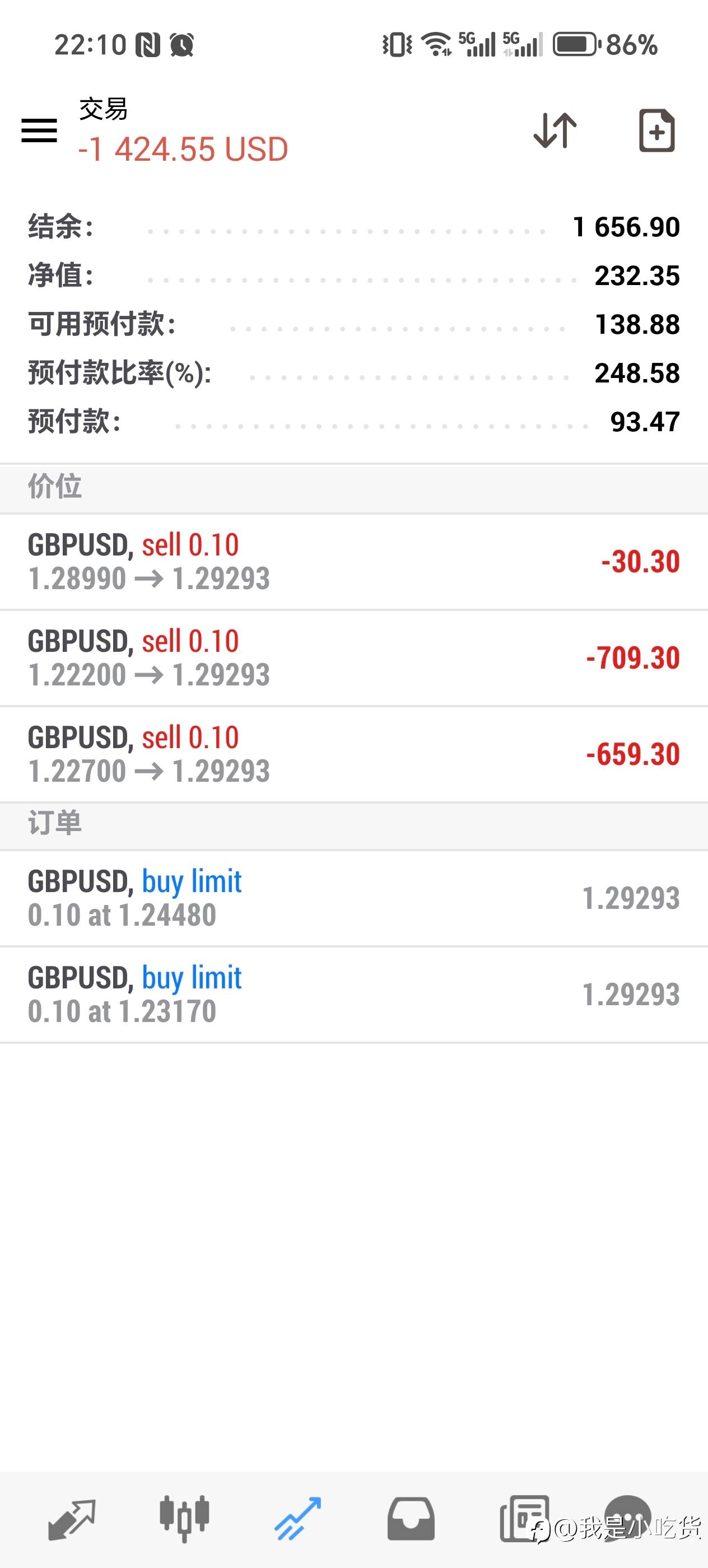
Task: Create a new order
Action: click(656, 130)
